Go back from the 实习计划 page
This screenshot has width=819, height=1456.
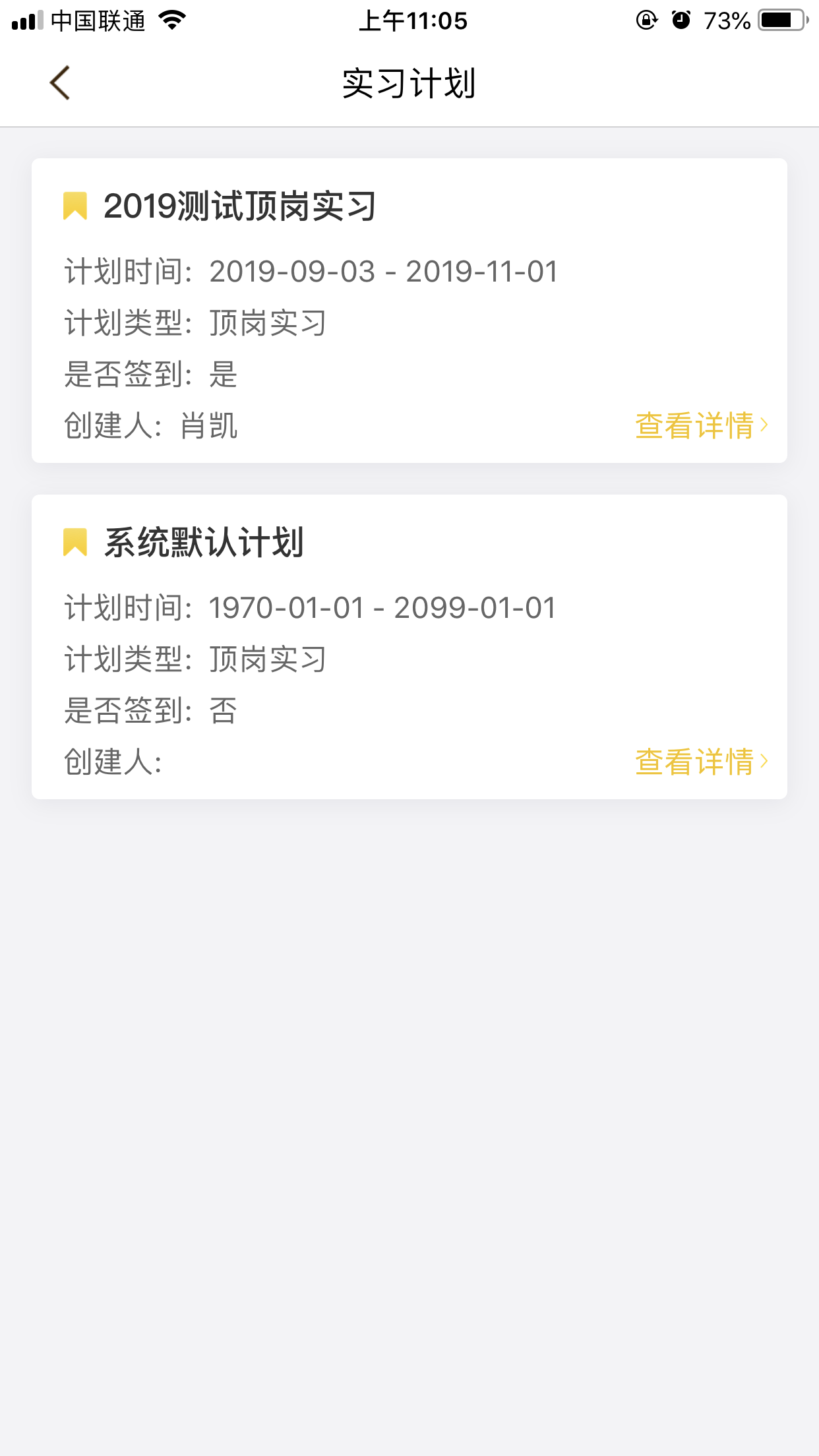60,84
